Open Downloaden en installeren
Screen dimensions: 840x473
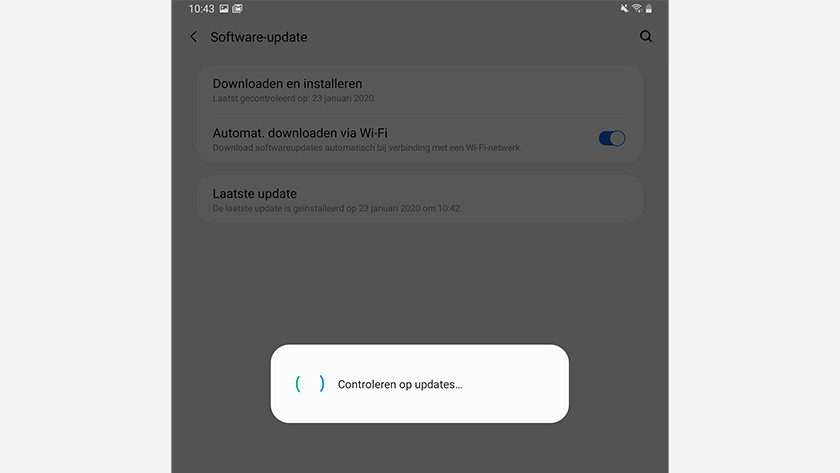[419, 90]
